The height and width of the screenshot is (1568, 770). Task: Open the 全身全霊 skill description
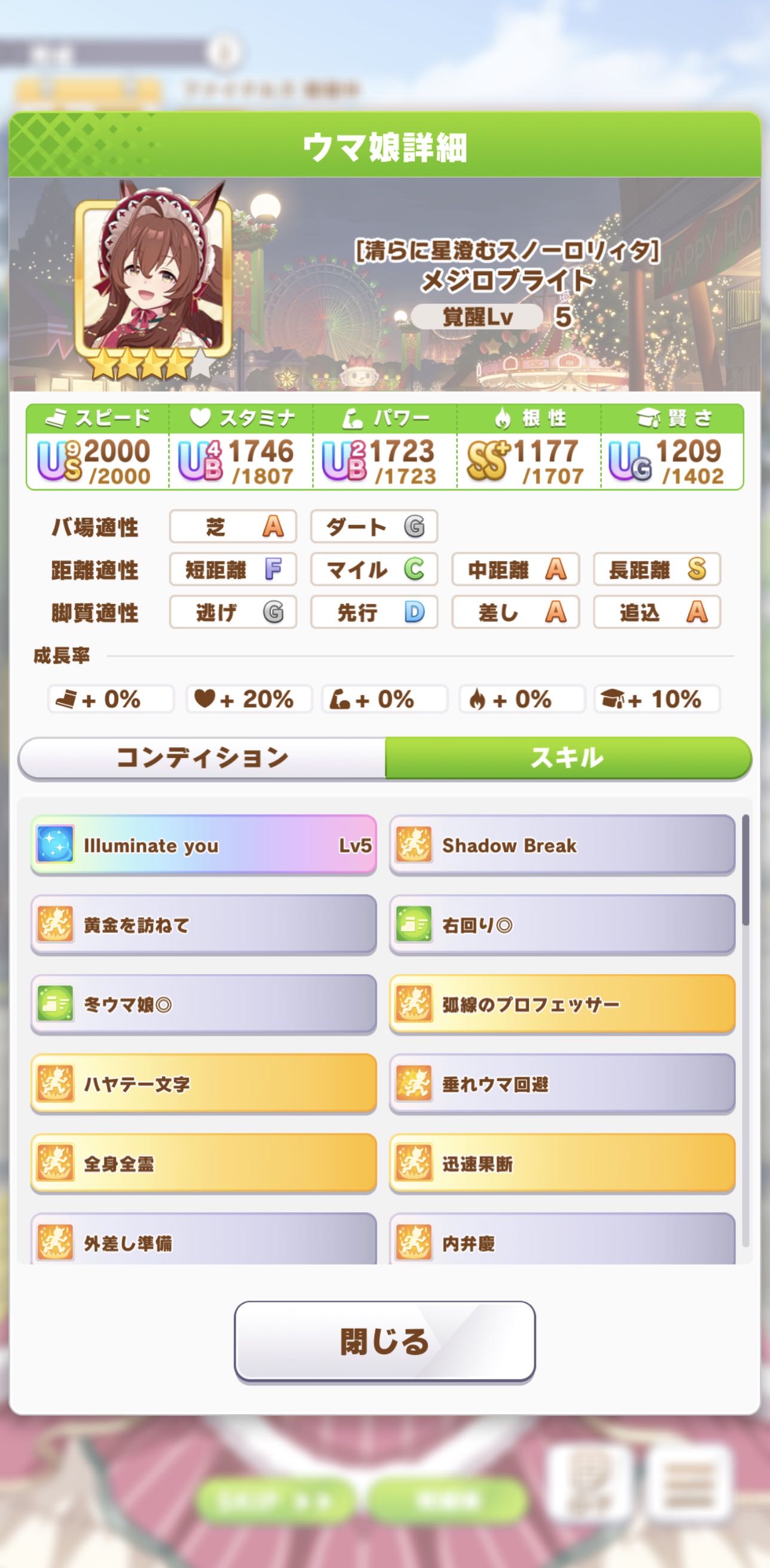tap(204, 1163)
